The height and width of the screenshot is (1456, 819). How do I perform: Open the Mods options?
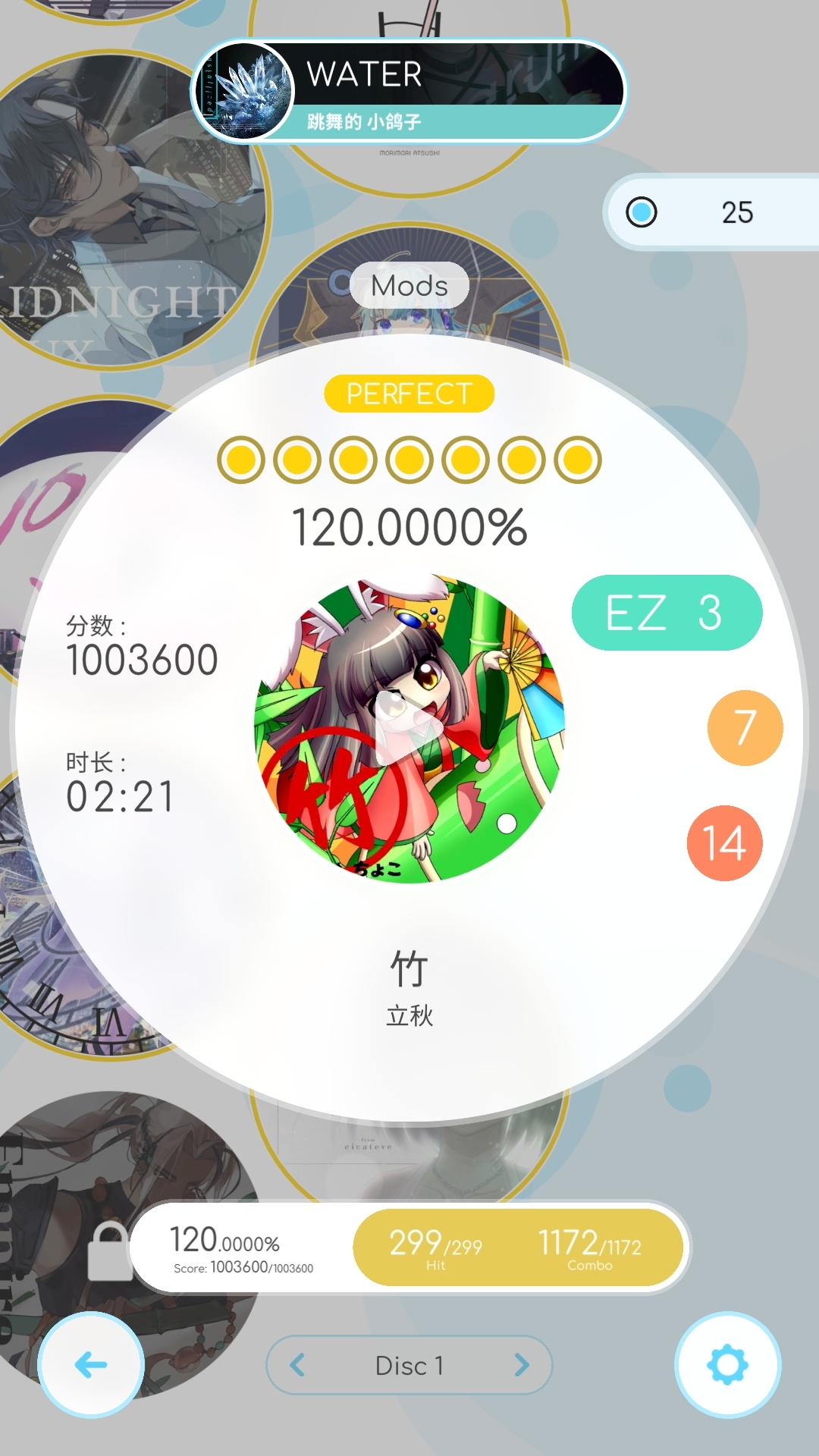point(409,286)
